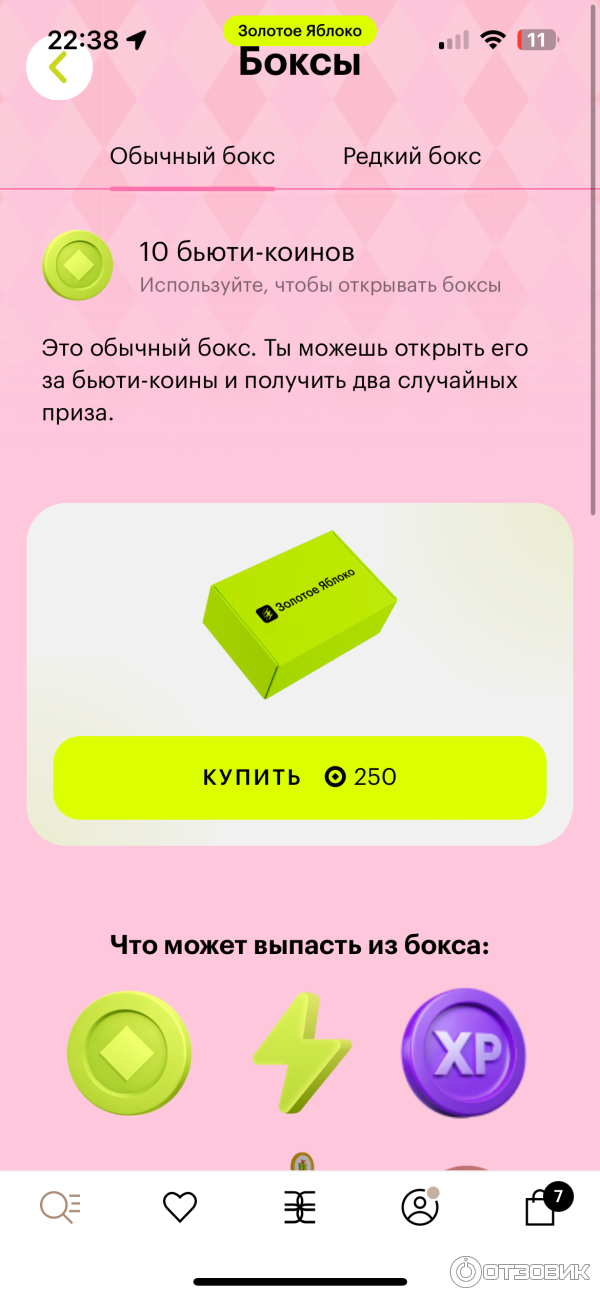Tap Купить to buy the box for 250
The width and height of the screenshot is (600, 1298).
(x=300, y=777)
